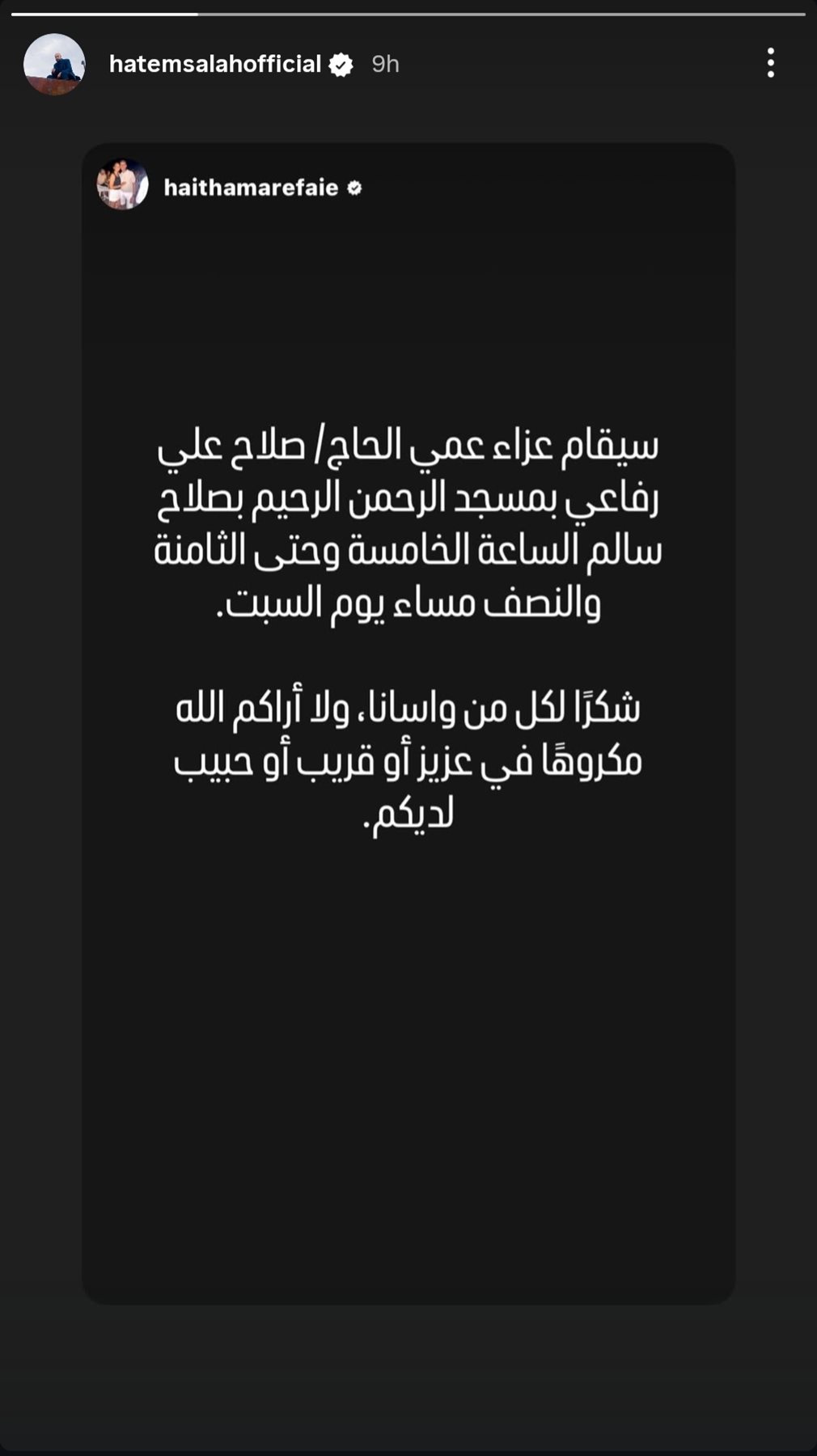Open hatemsalahofficial's profile picture
Image resolution: width=817 pixels, height=1456 pixels.
point(54,64)
